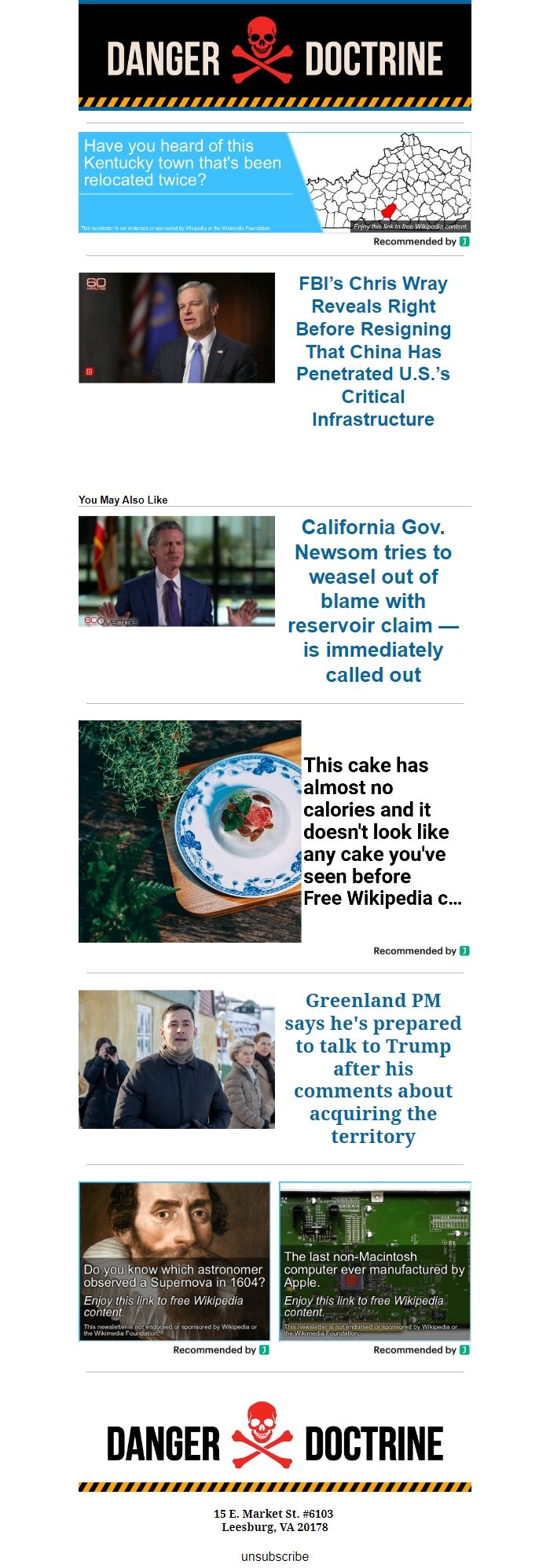This screenshot has height=1568, width=550.
Task: Open the California Gov. Newsom reservoir headline
Action: [x=372, y=600]
